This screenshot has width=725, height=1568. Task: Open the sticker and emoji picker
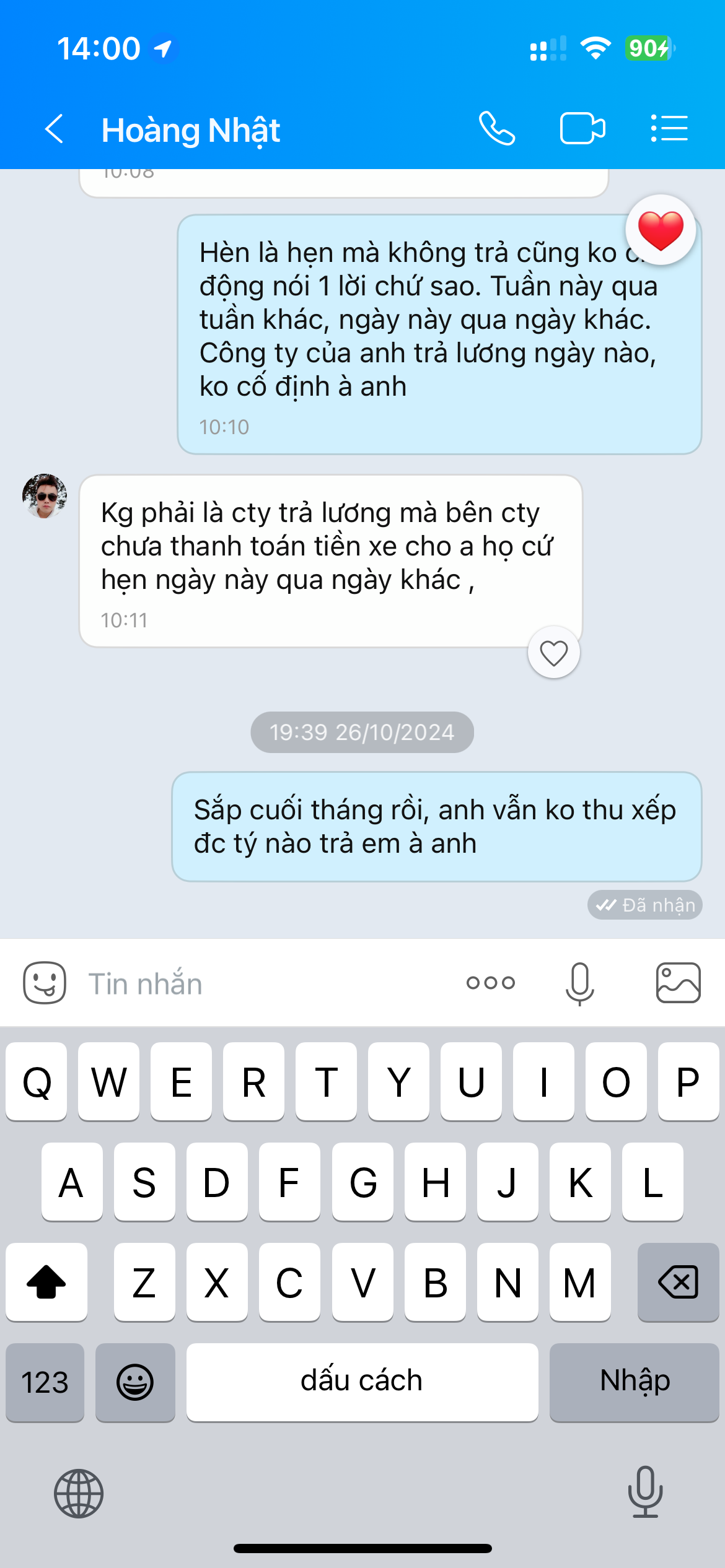(x=45, y=983)
